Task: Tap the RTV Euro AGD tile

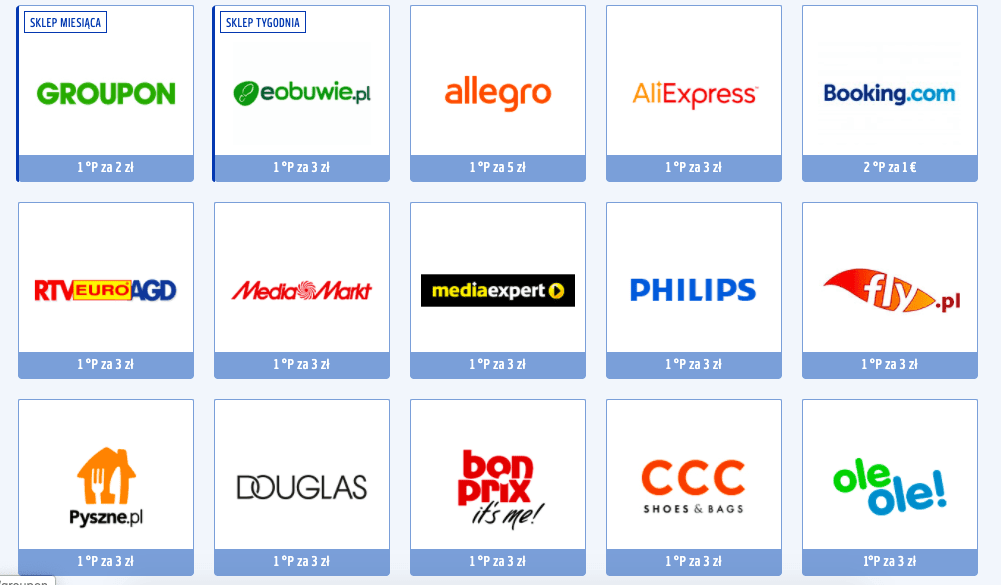Action: (106, 290)
